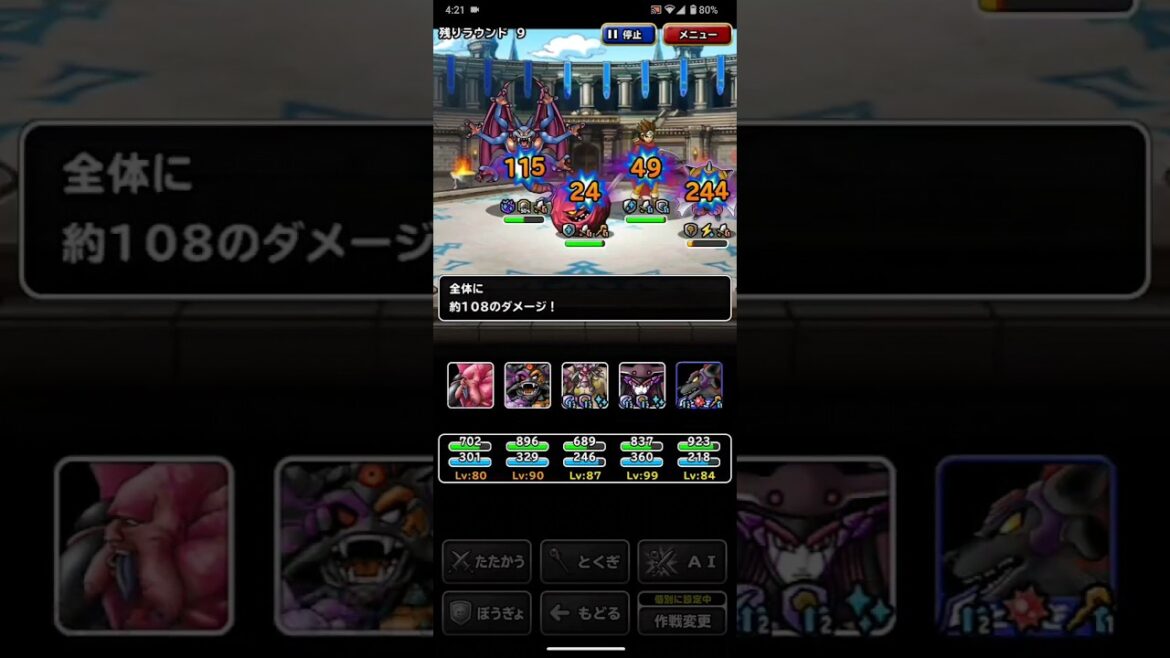The width and height of the screenshot is (1170, 658).
Task: Pause the battle with the 停止 button
Action: tap(628, 35)
